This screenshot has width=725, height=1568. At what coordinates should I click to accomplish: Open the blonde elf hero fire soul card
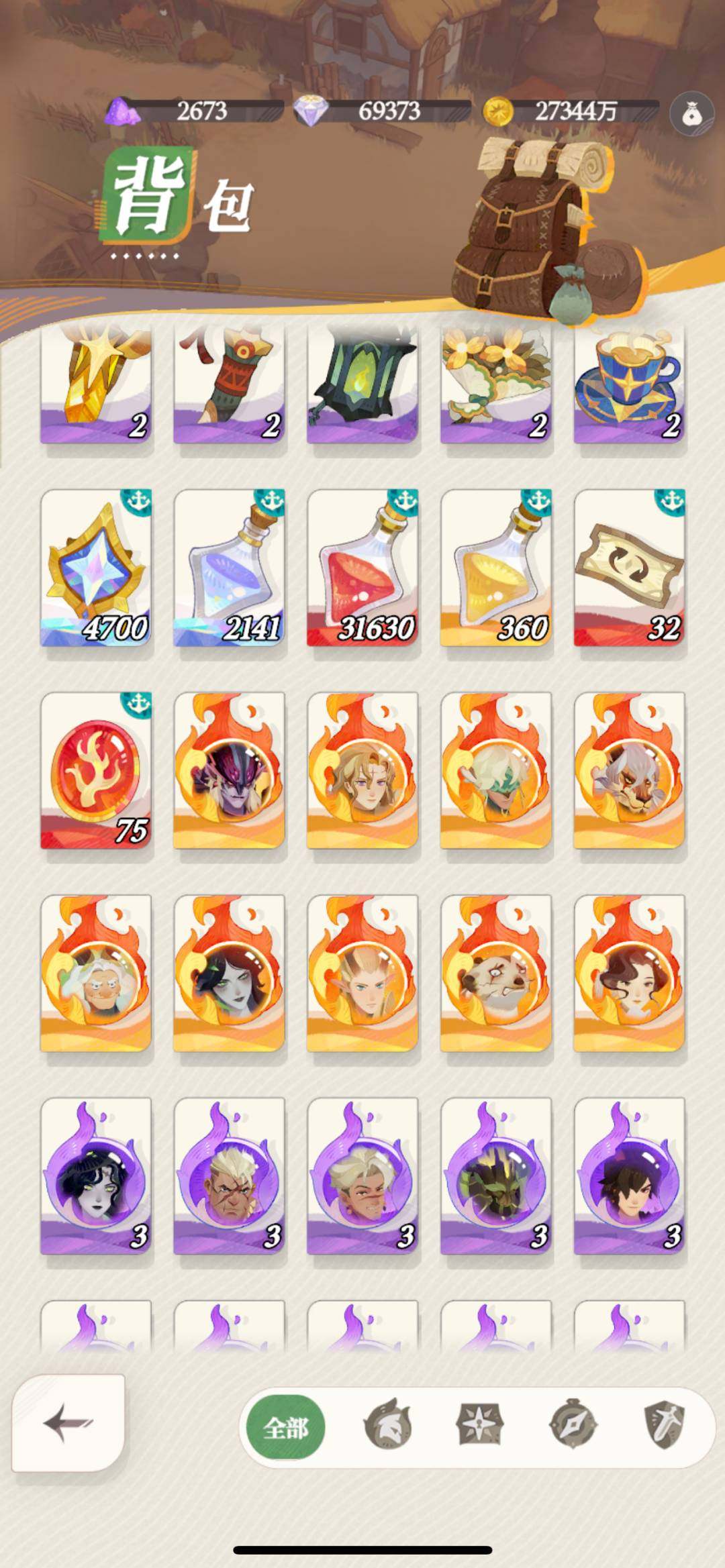362,973
